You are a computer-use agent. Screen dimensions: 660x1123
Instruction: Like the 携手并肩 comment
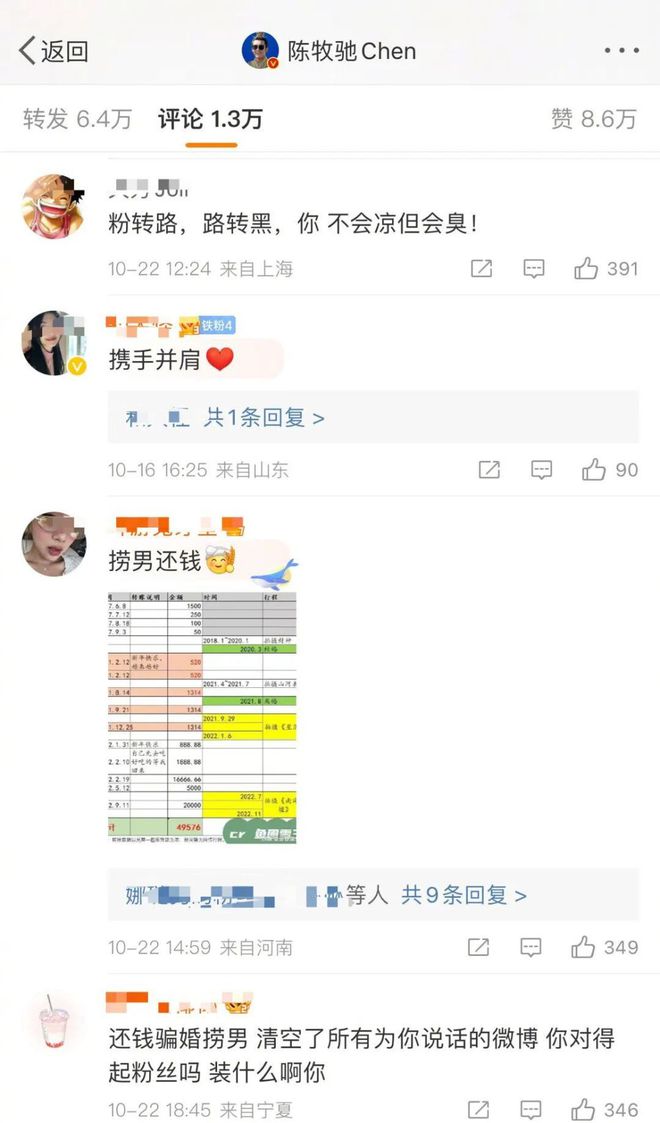pyautogui.click(x=610, y=469)
